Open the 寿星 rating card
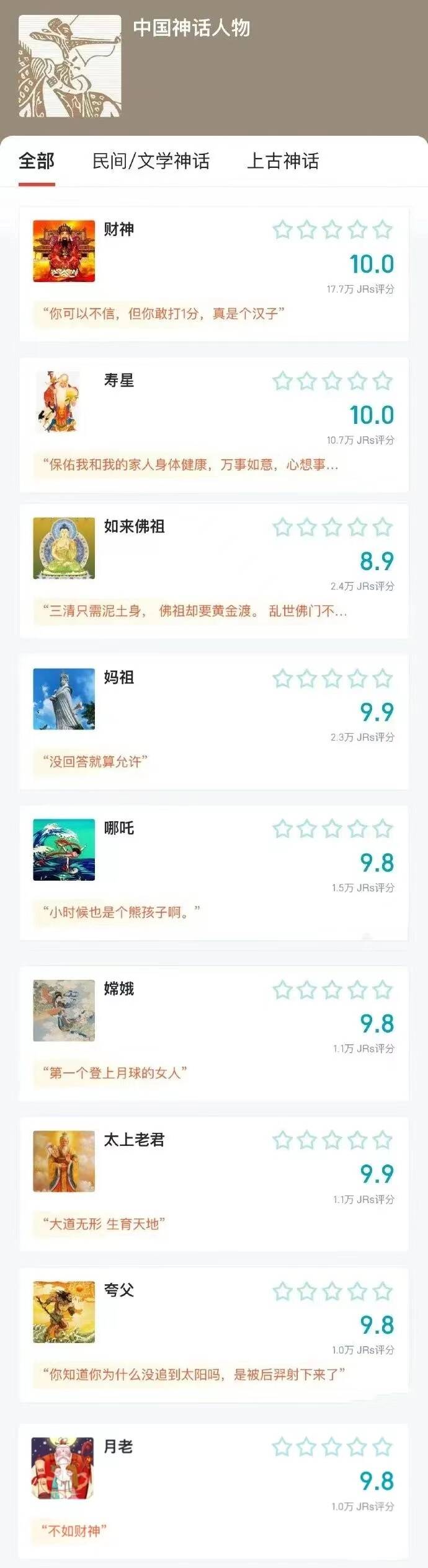This screenshot has height=1568, width=428. tap(213, 425)
